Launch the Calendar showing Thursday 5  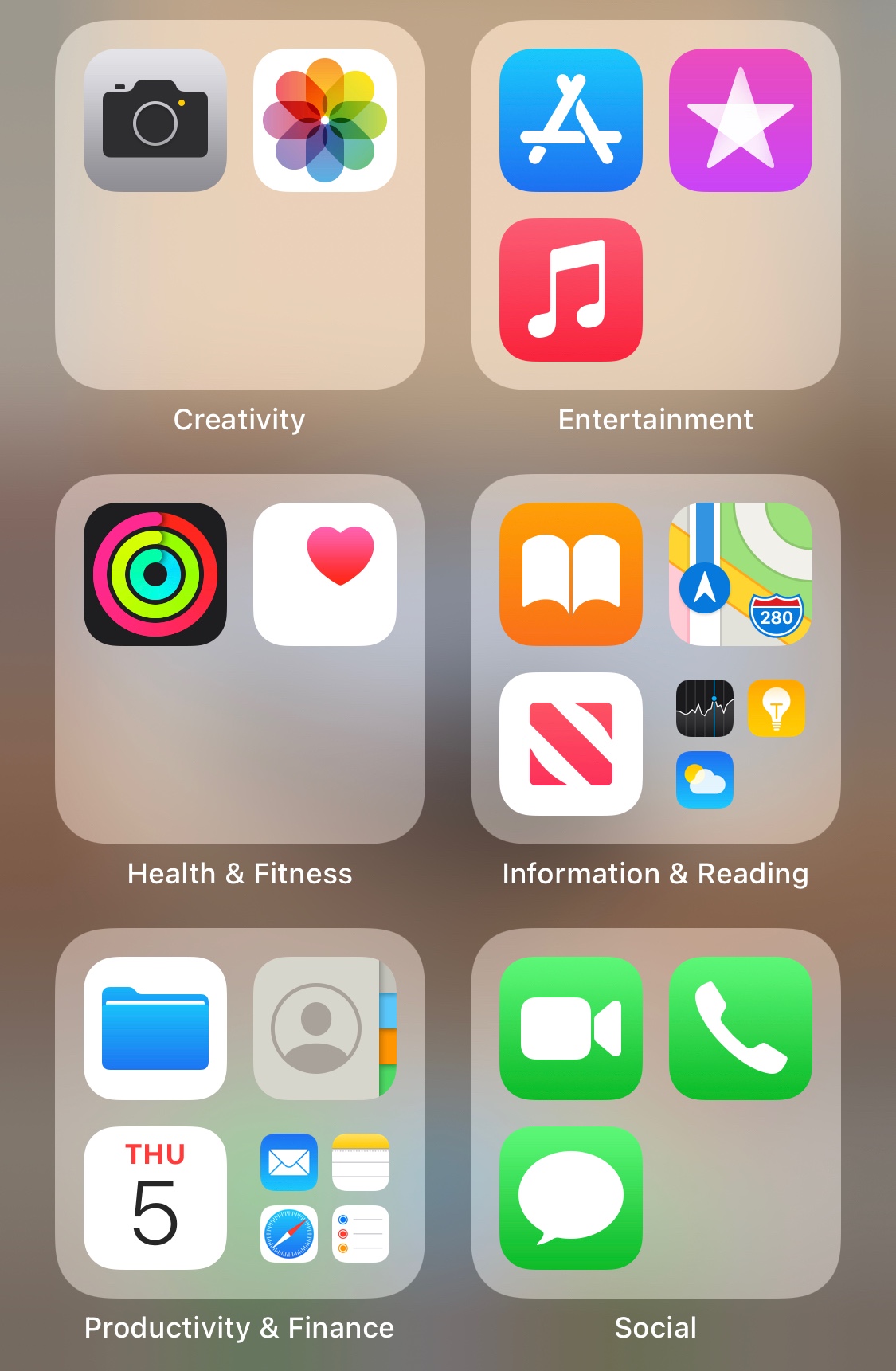pyautogui.click(x=155, y=1197)
